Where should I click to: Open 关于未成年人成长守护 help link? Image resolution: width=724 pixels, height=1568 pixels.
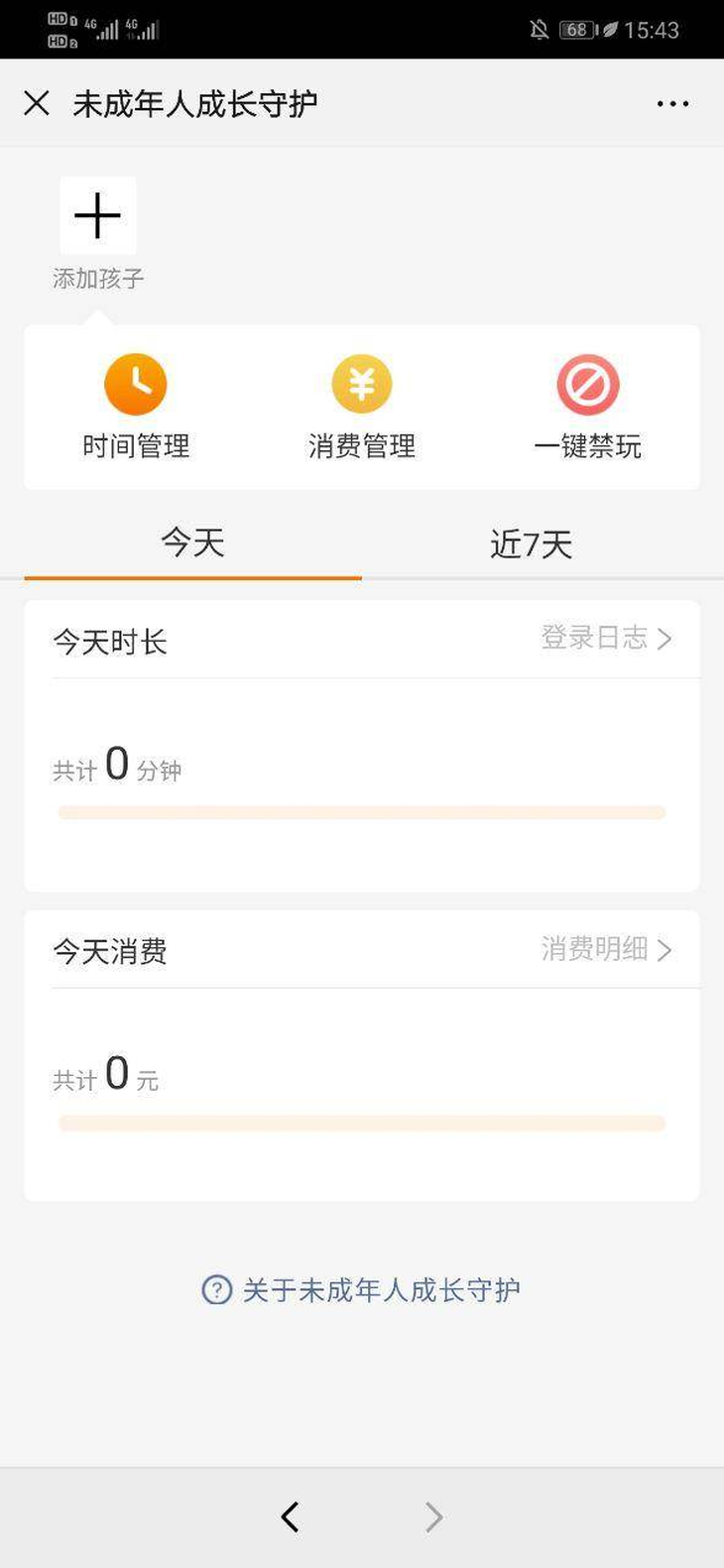[362, 1289]
